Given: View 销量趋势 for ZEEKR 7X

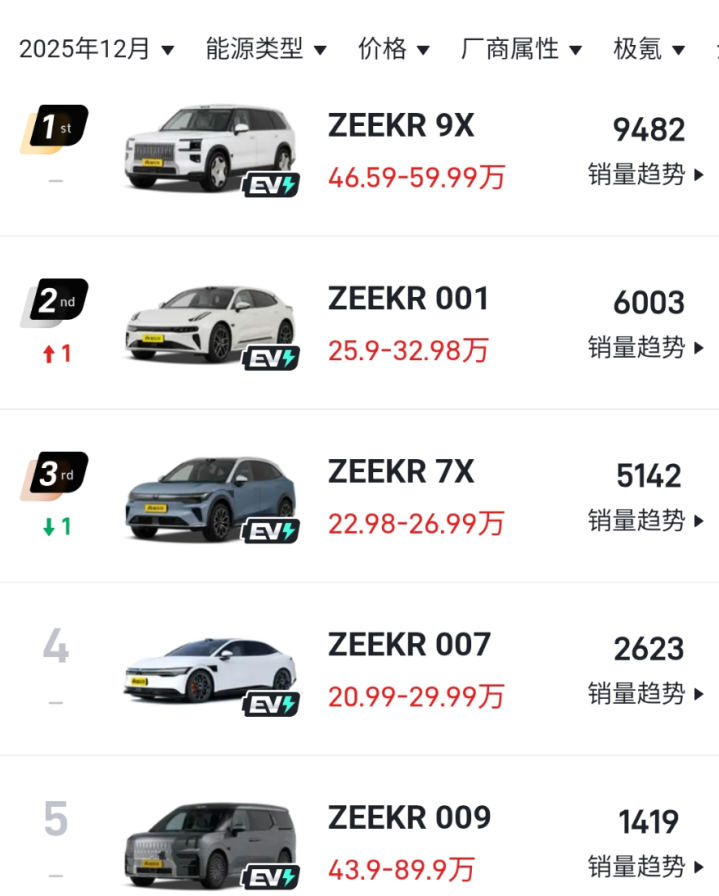Looking at the screenshot, I should tap(646, 521).
